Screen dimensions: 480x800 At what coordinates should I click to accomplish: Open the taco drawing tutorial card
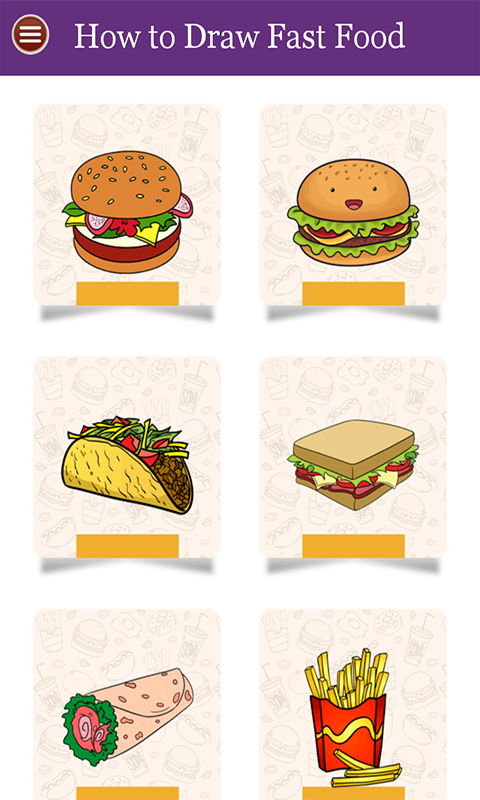pyautogui.click(x=127, y=457)
